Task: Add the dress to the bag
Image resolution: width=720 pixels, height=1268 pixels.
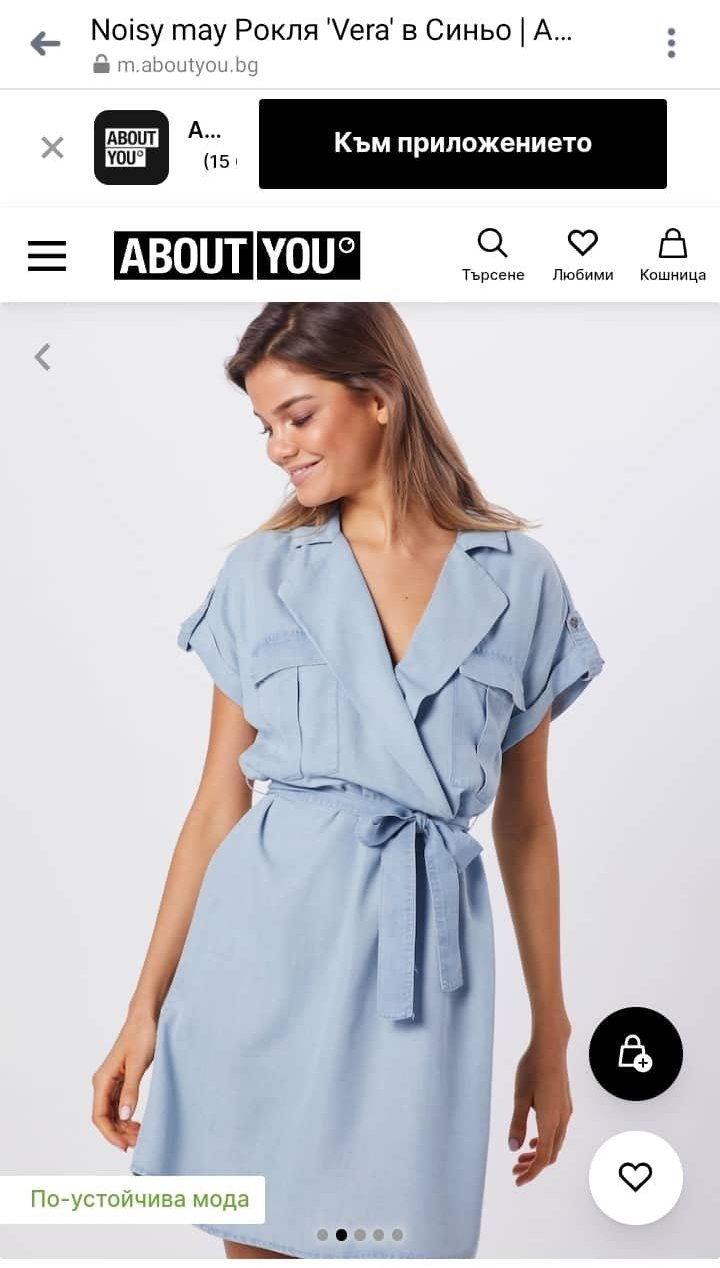Action: (635, 1053)
